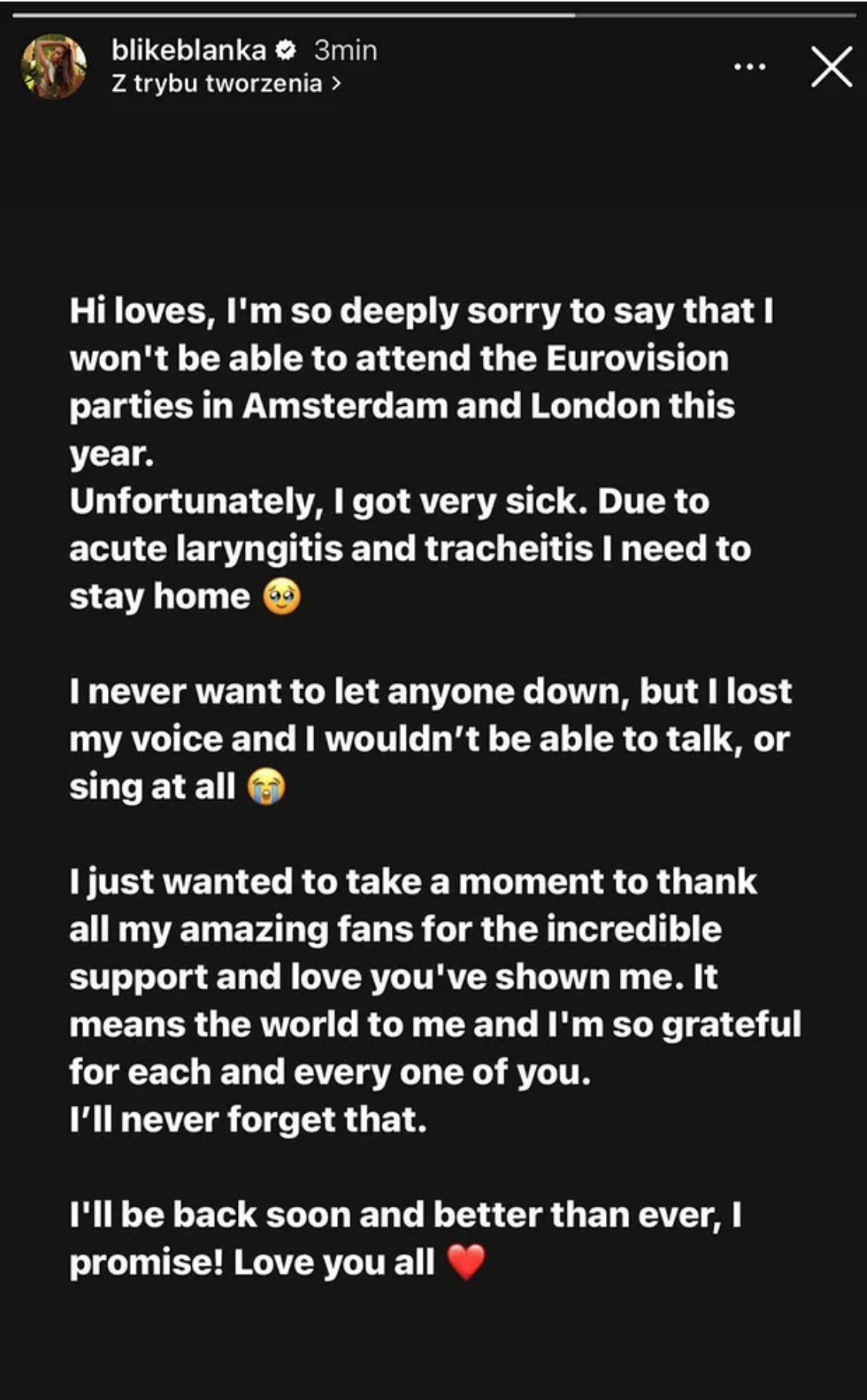867x1400 pixels.
Task: Open the blikeblanka username link
Action: click(189, 50)
